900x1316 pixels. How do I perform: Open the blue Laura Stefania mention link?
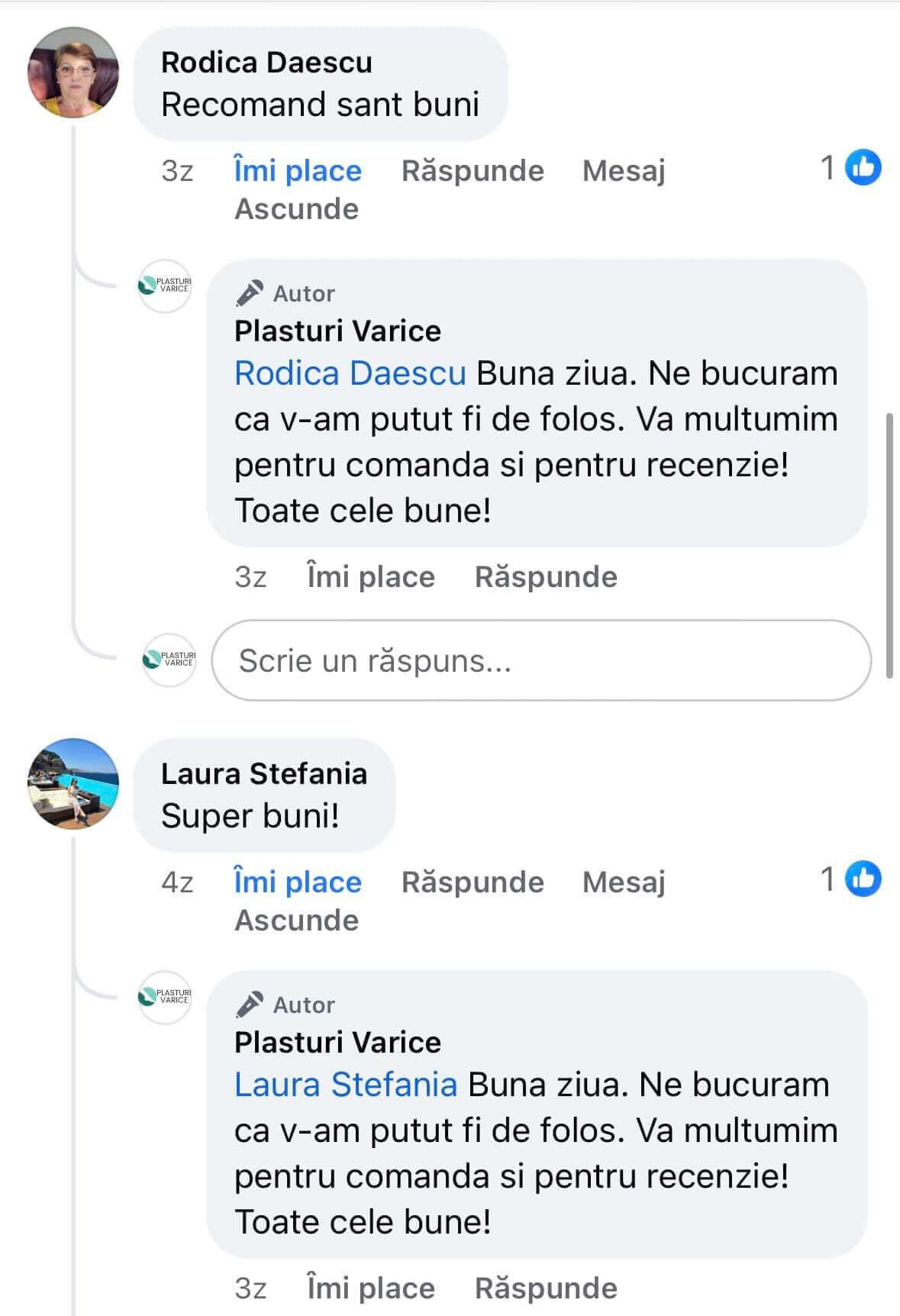tap(345, 1085)
